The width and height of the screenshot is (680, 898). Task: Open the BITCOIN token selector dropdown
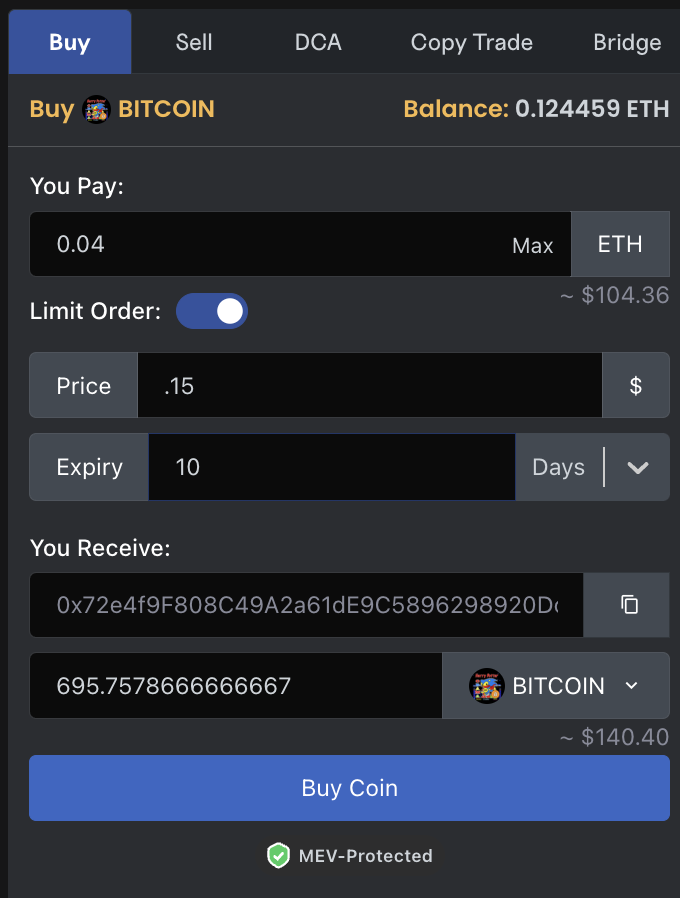click(x=555, y=686)
